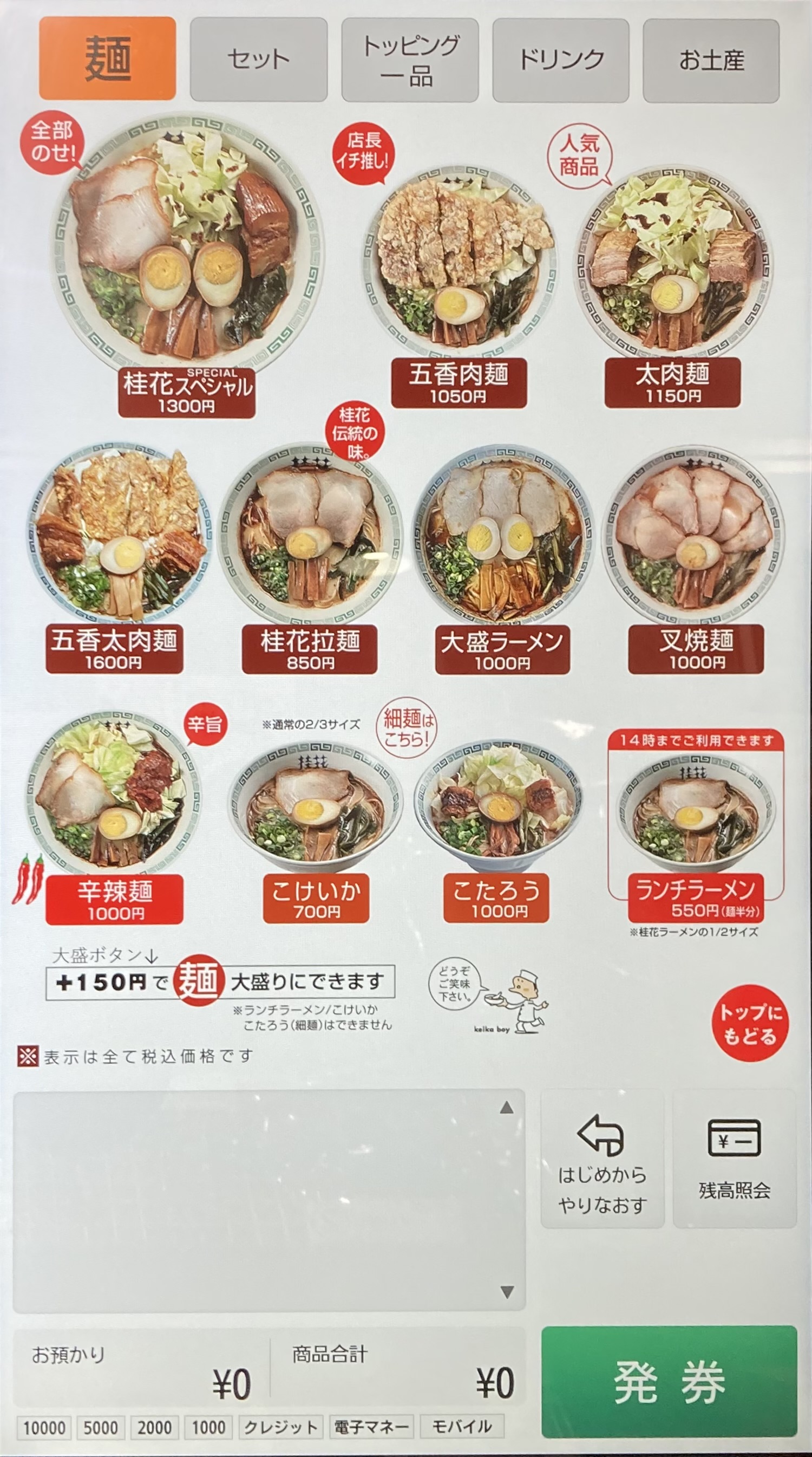
Task: Switch to the ドリンク tab
Action: click(560, 60)
